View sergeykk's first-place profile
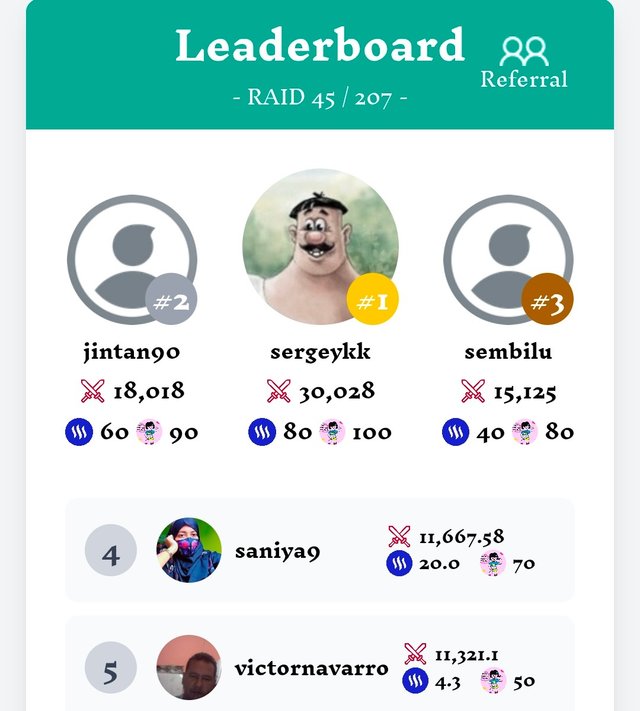This screenshot has width=640, height=711. [x=320, y=247]
